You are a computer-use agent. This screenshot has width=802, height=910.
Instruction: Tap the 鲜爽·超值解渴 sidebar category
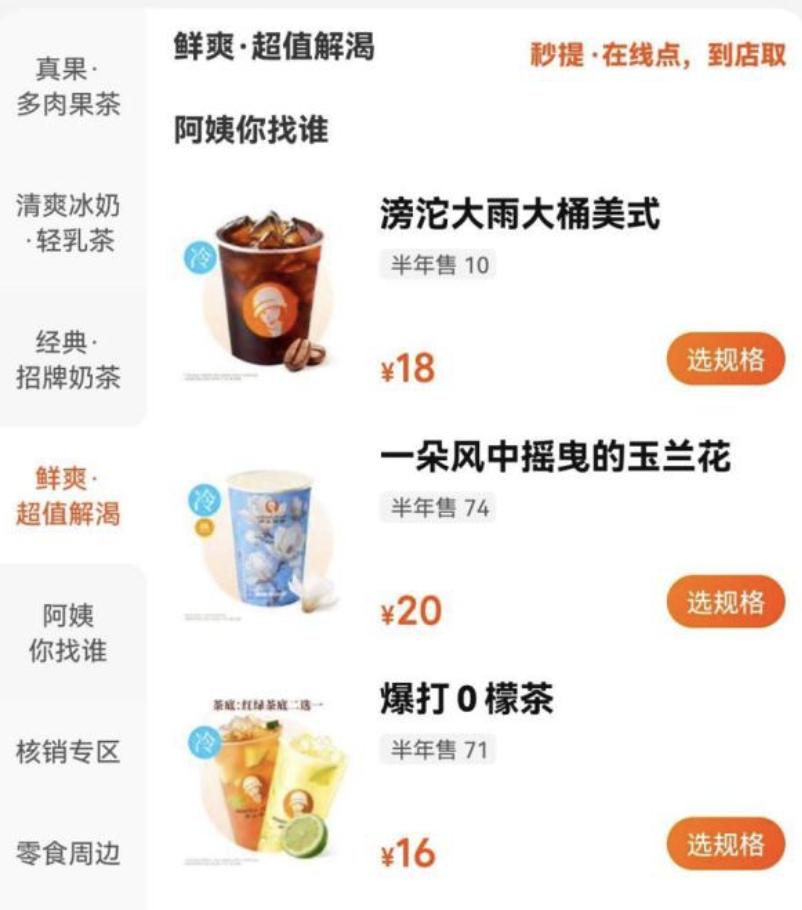pos(68,496)
